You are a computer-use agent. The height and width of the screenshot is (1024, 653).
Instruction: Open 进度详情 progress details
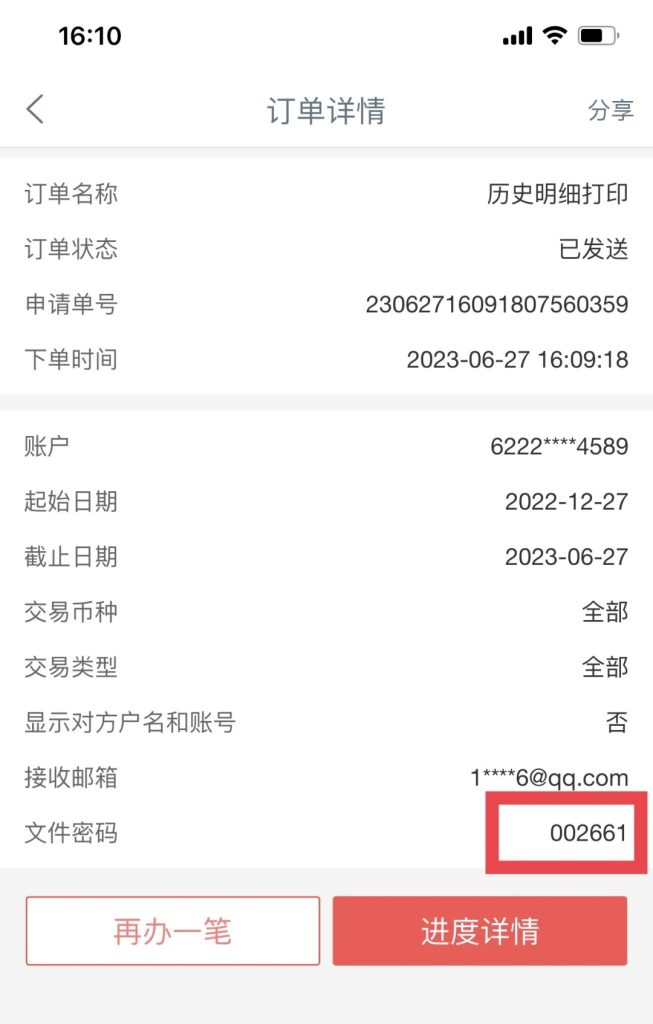(480, 931)
